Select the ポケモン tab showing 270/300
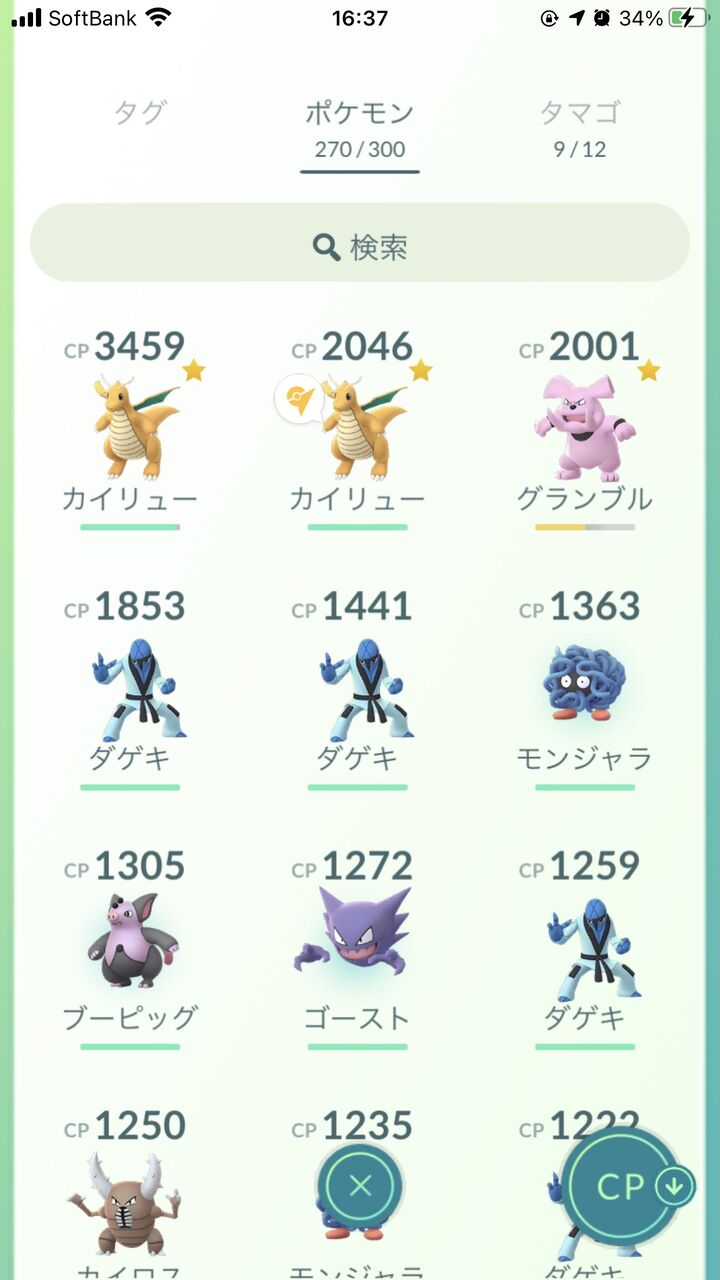This screenshot has height=1280, width=720. click(359, 126)
